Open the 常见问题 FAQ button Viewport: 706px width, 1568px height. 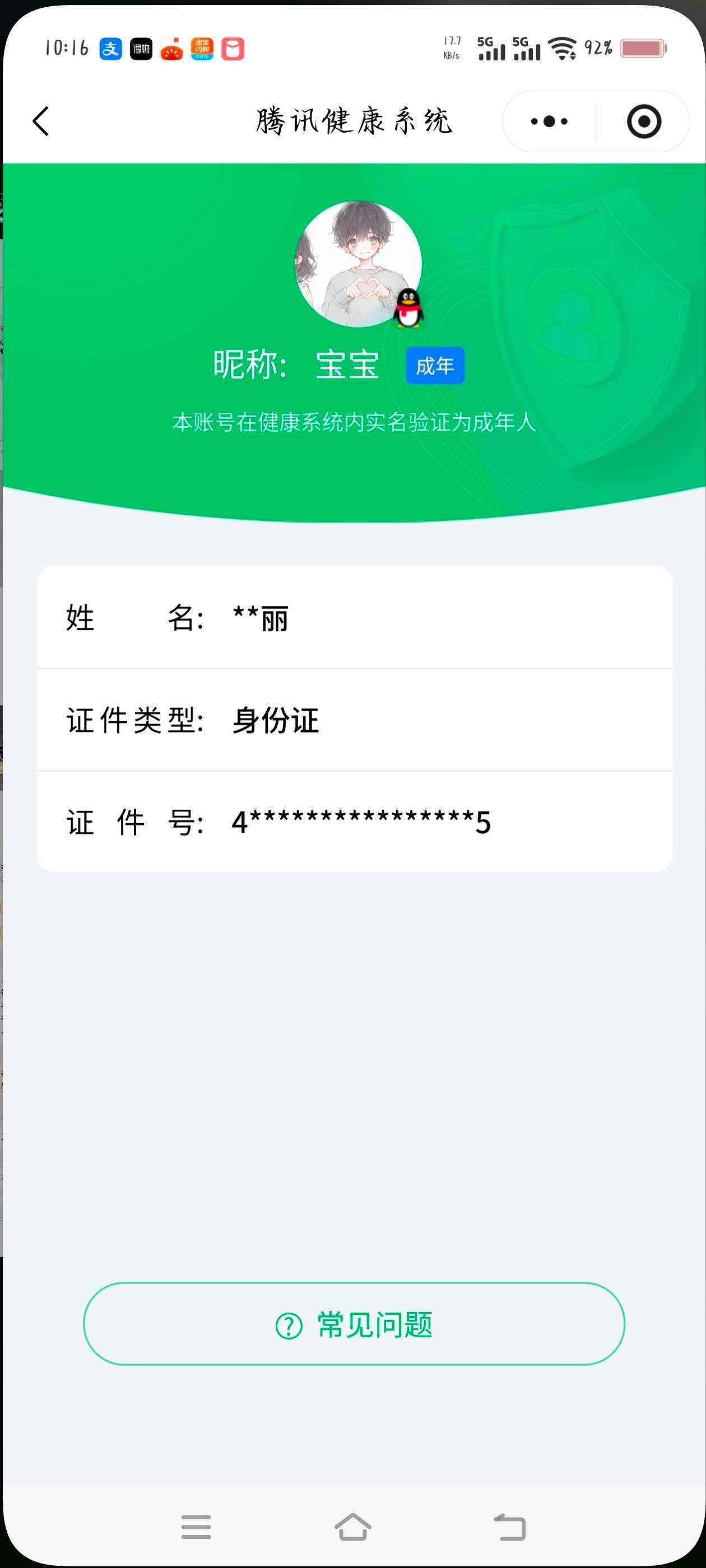[x=354, y=1326]
